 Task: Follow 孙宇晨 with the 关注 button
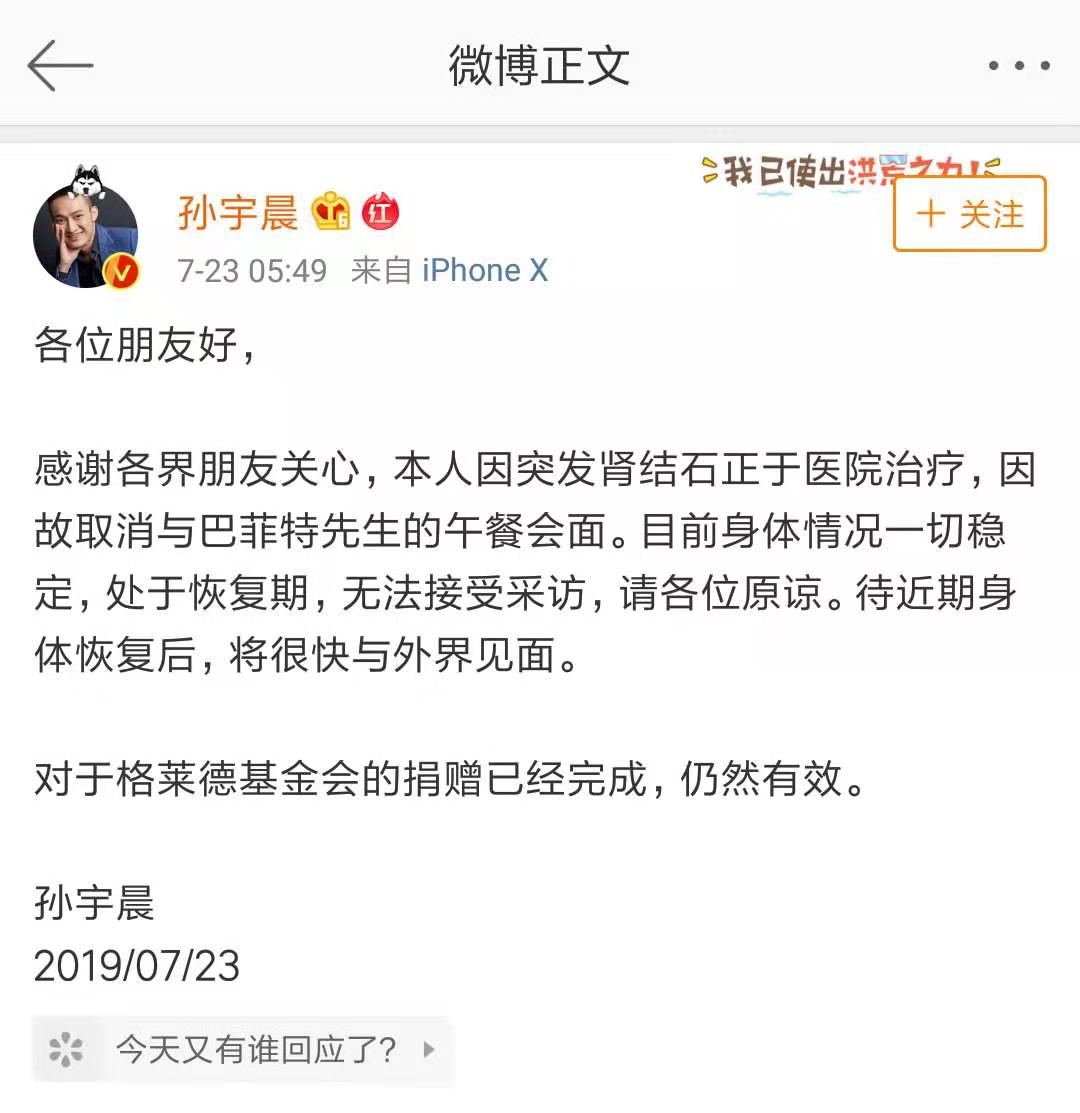(x=969, y=214)
